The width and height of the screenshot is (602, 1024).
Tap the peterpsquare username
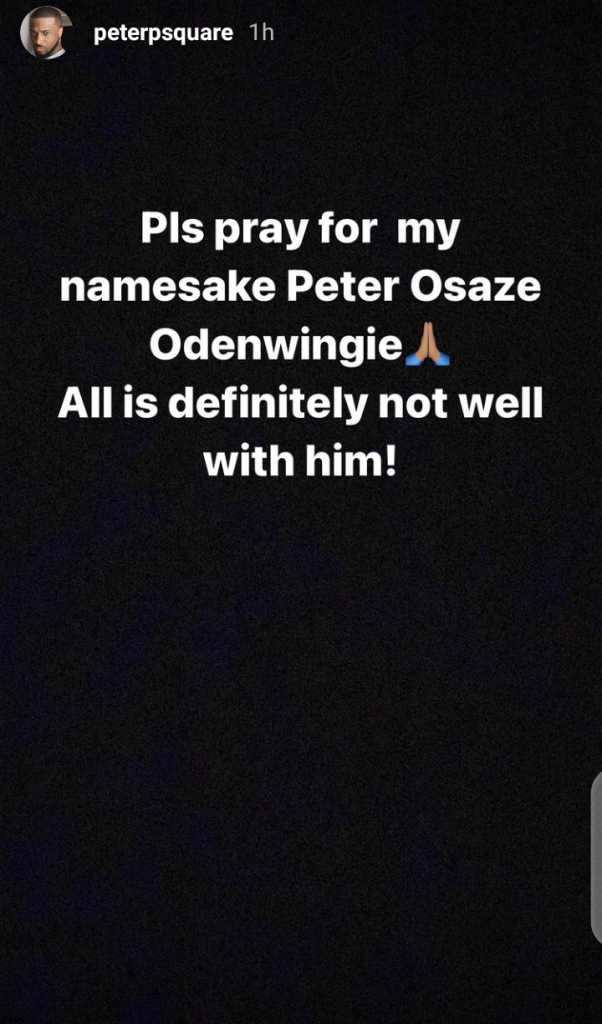pyautogui.click(x=162, y=33)
